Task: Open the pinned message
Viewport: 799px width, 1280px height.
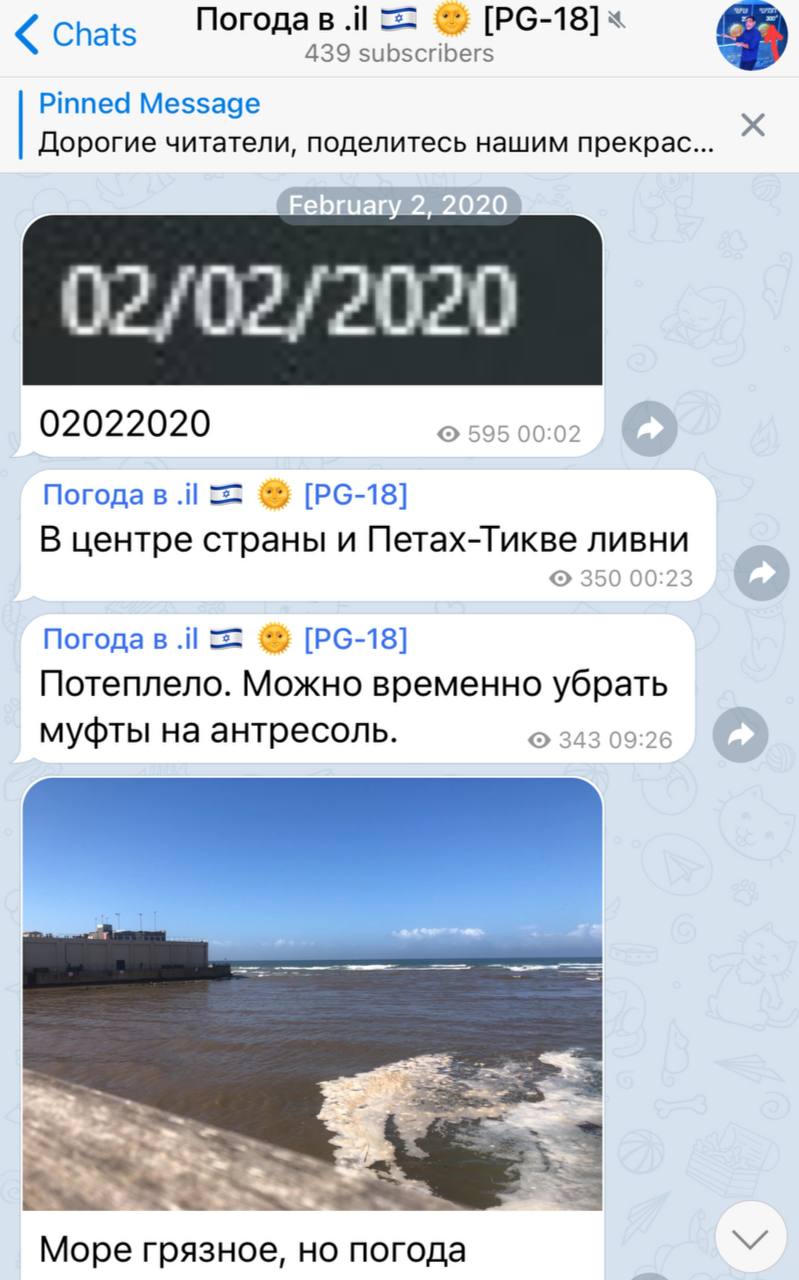Action: click(375, 124)
